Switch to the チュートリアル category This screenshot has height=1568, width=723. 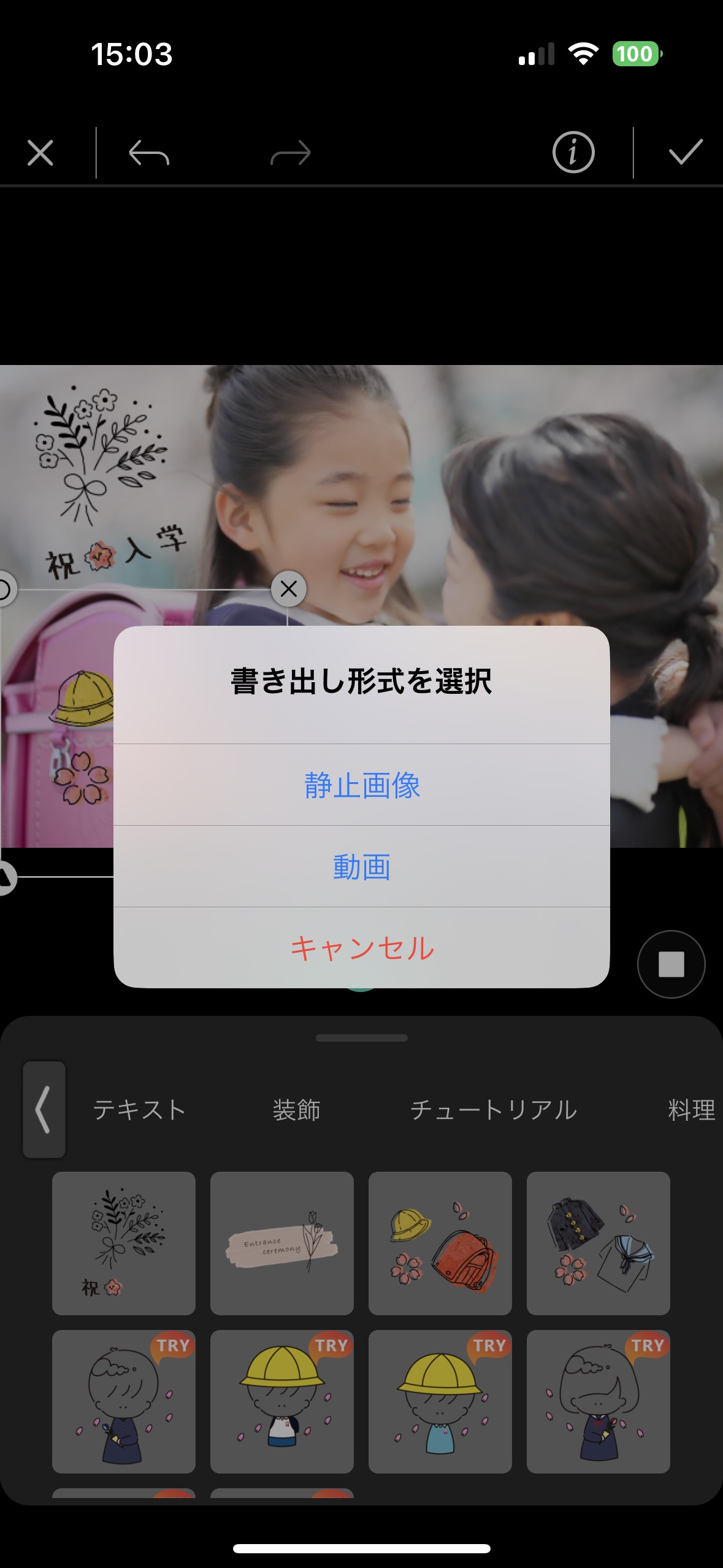pyautogui.click(x=494, y=1110)
